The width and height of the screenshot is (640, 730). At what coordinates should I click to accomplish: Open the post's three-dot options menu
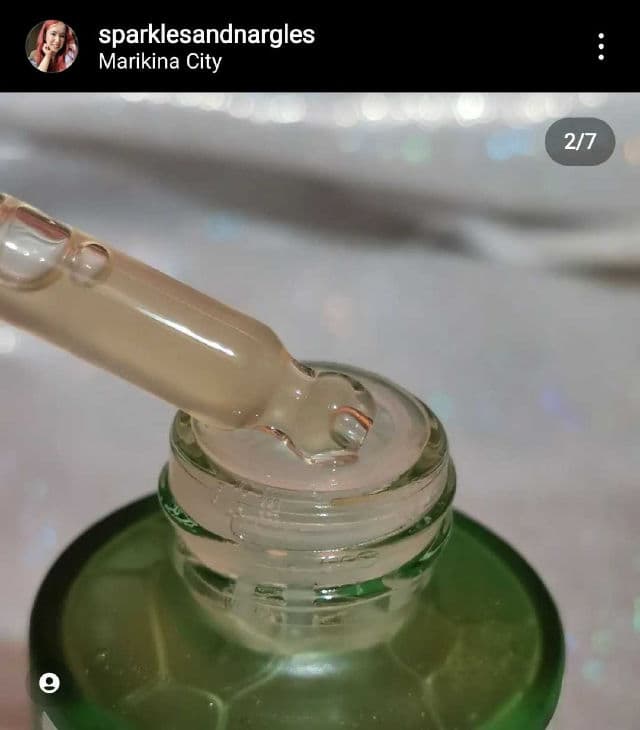[x=600, y=46]
